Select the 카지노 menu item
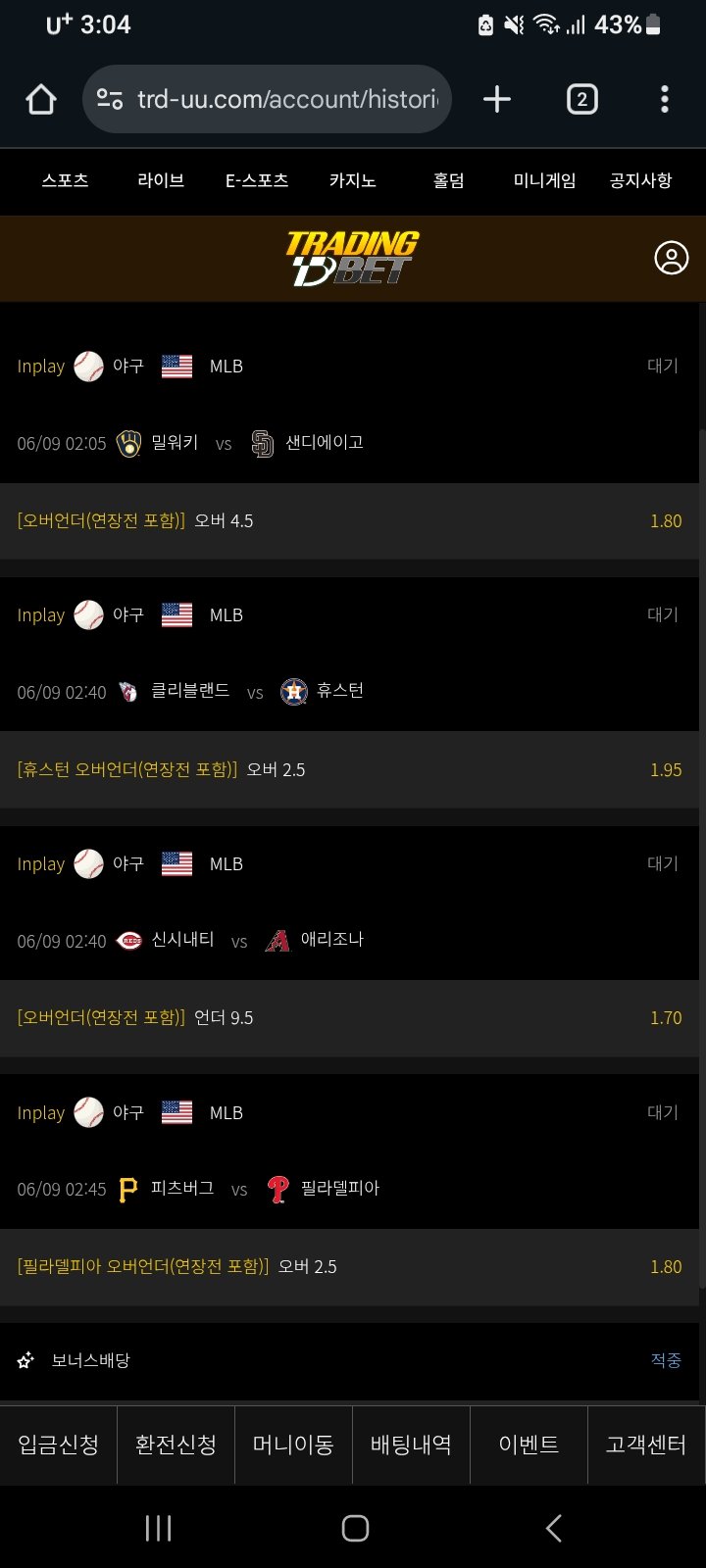 352,180
